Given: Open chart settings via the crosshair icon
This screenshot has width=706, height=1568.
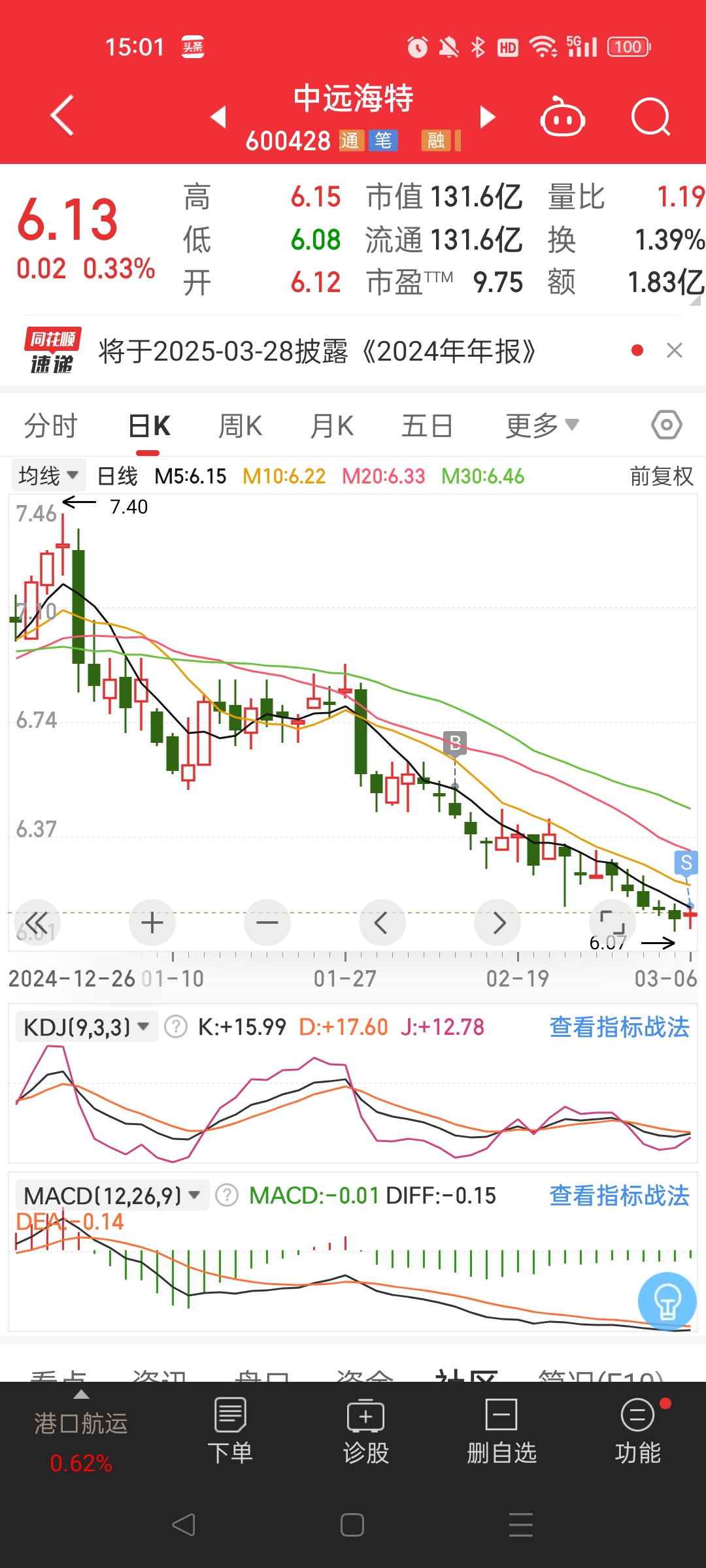Looking at the screenshot, I should [x=665, y=424].
